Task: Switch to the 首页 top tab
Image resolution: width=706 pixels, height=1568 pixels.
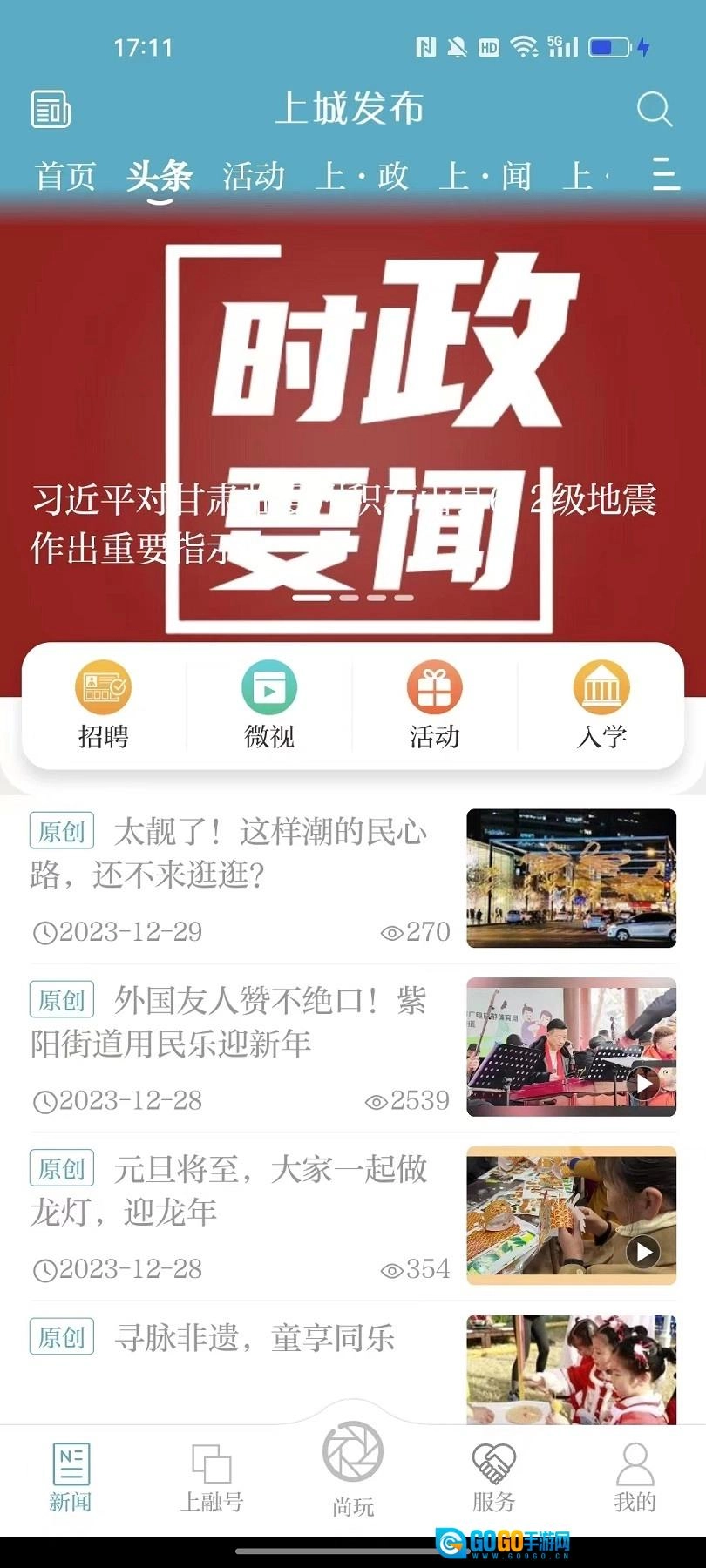Action: coord(65,176)
